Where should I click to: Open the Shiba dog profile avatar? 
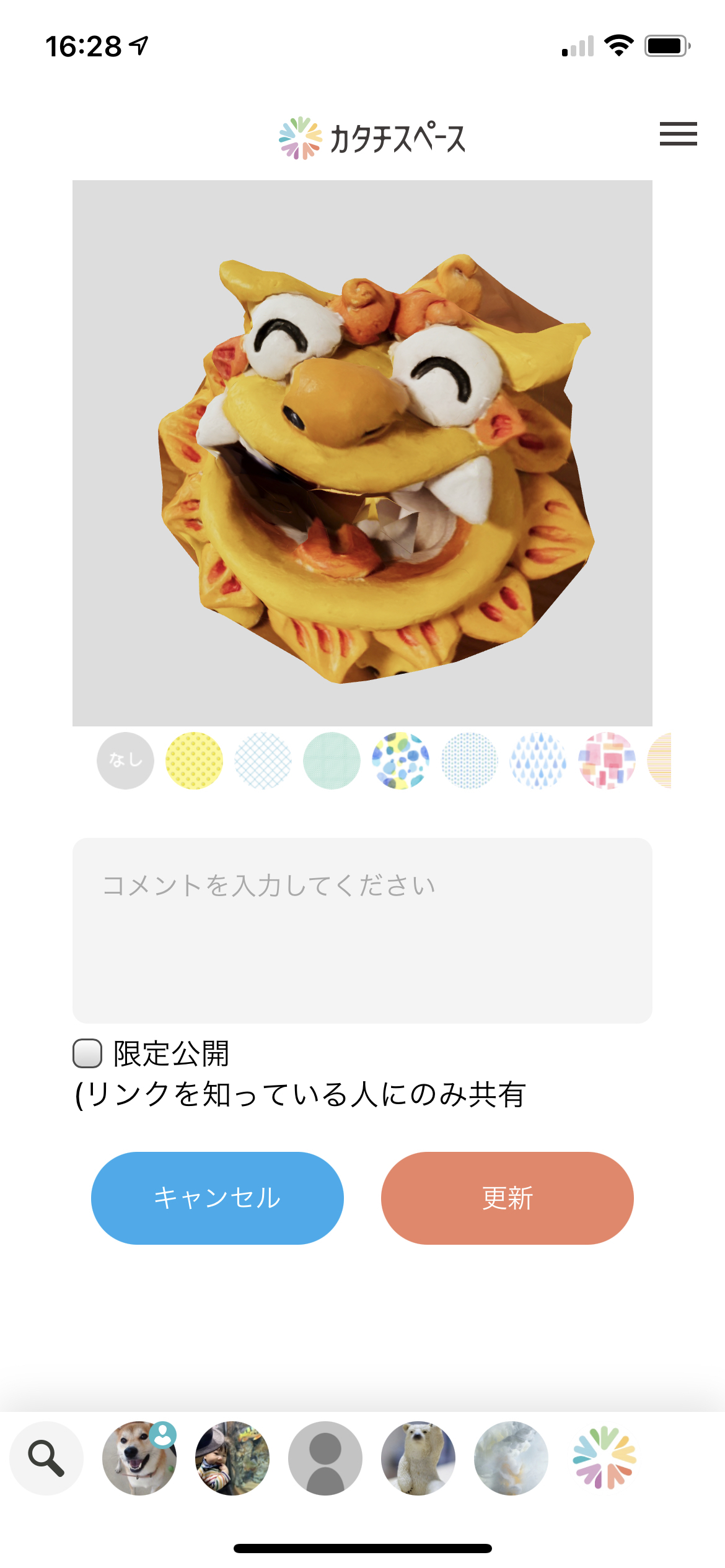pyautogui.click(x=139, y=1458)
